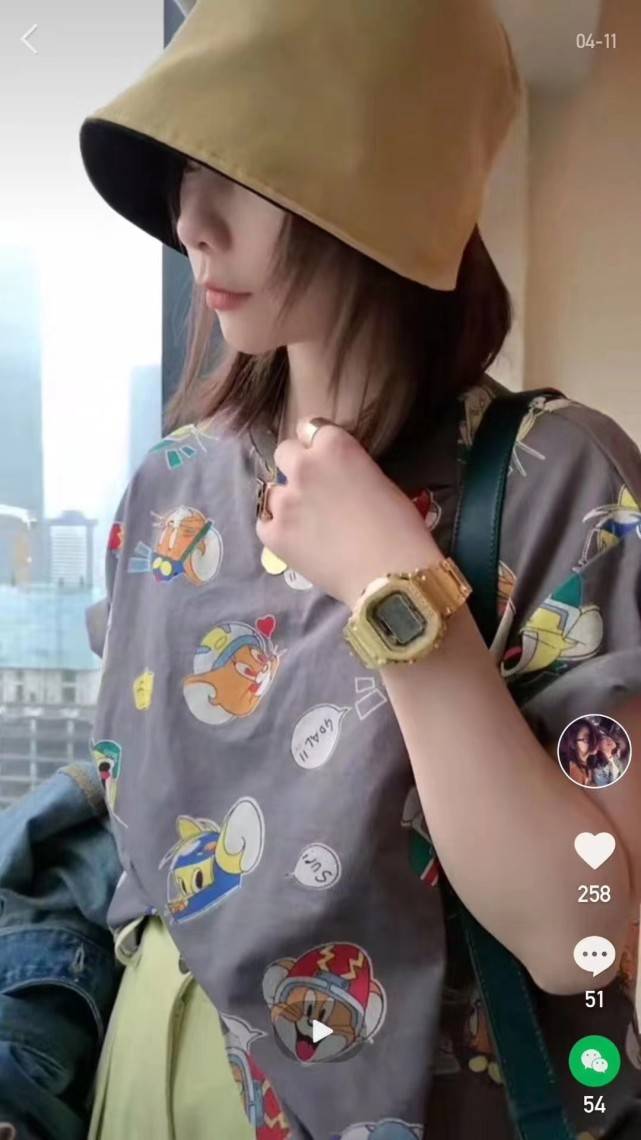Open the creator's profile avatar
The image size is (641, 1140).
coord(594,751)
